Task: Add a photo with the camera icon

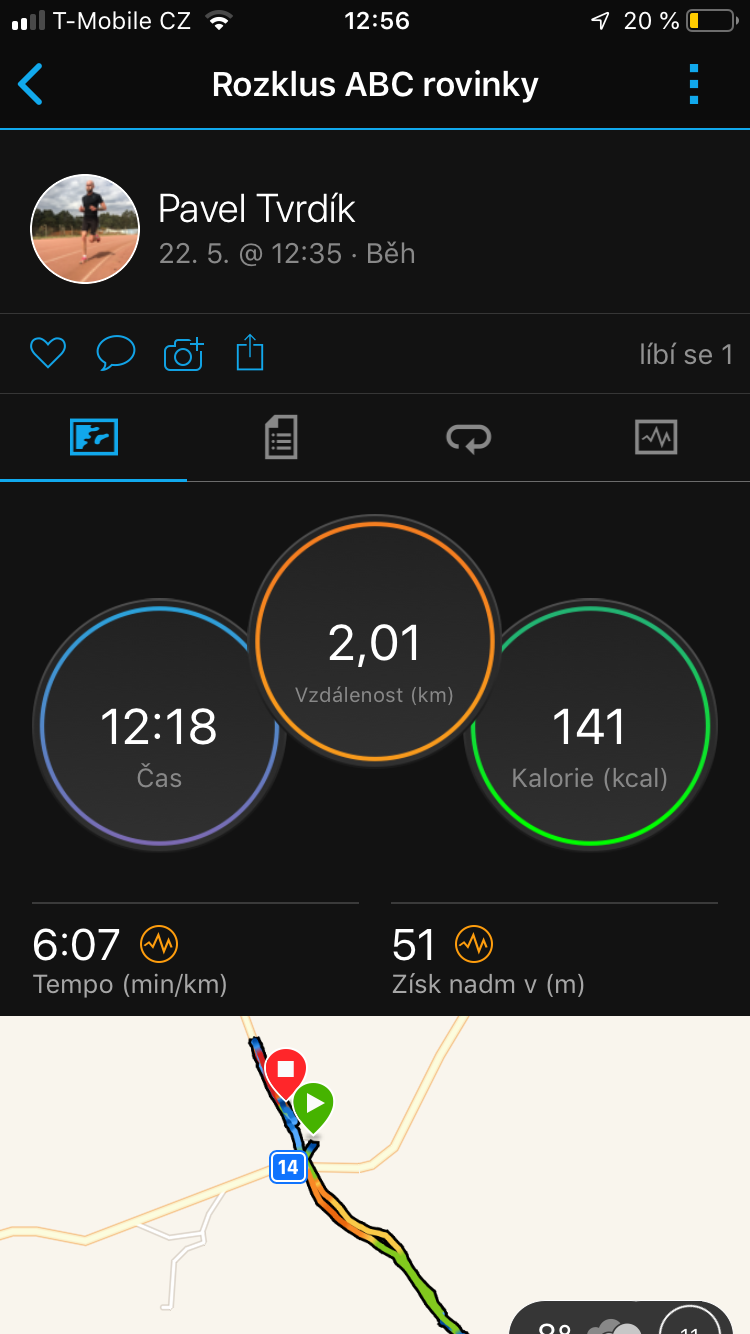Action: [x=183, y=353]
